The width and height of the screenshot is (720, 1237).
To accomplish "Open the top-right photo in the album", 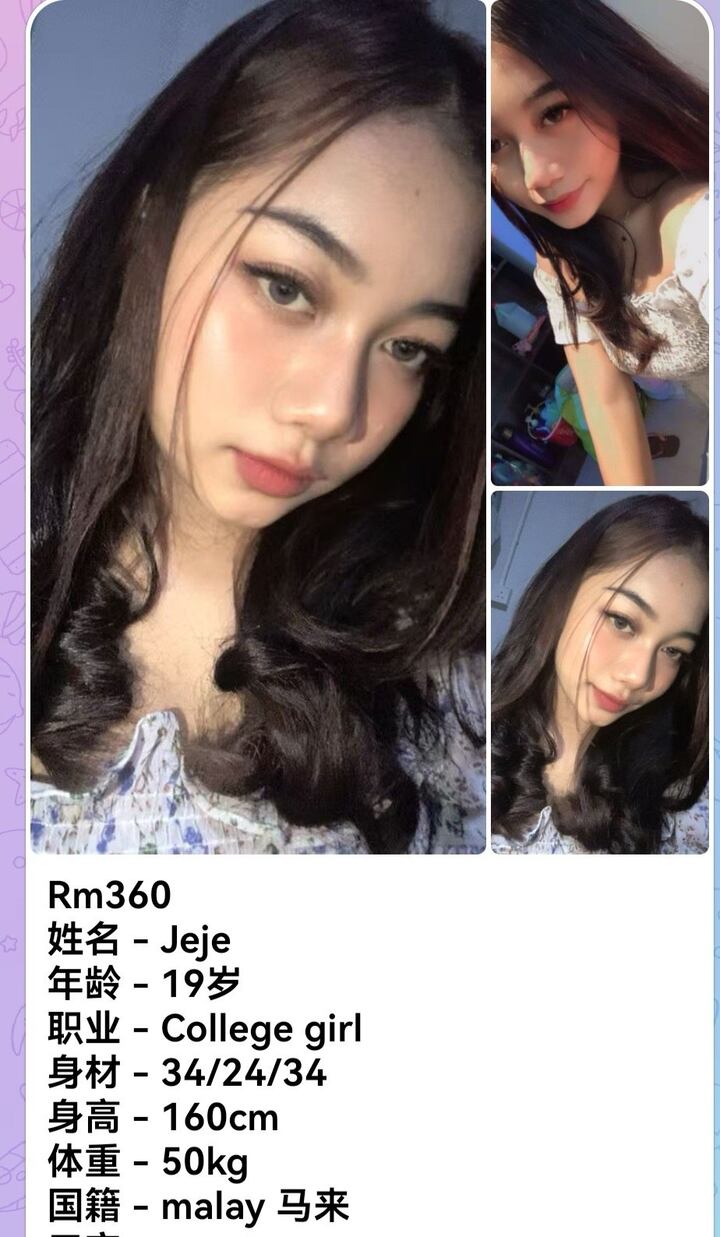I will click(600, 242).
